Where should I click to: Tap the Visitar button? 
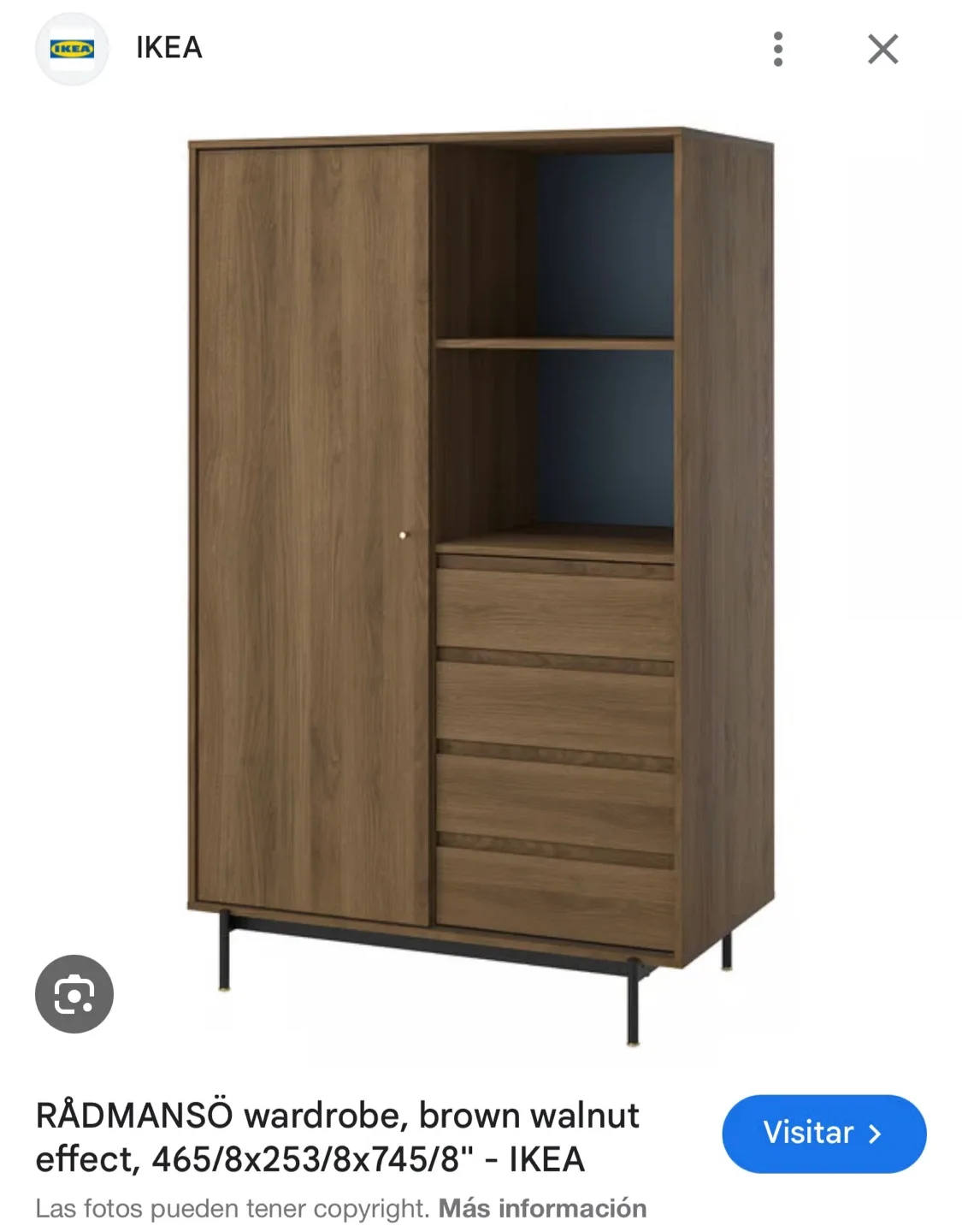pos(823,1134)
